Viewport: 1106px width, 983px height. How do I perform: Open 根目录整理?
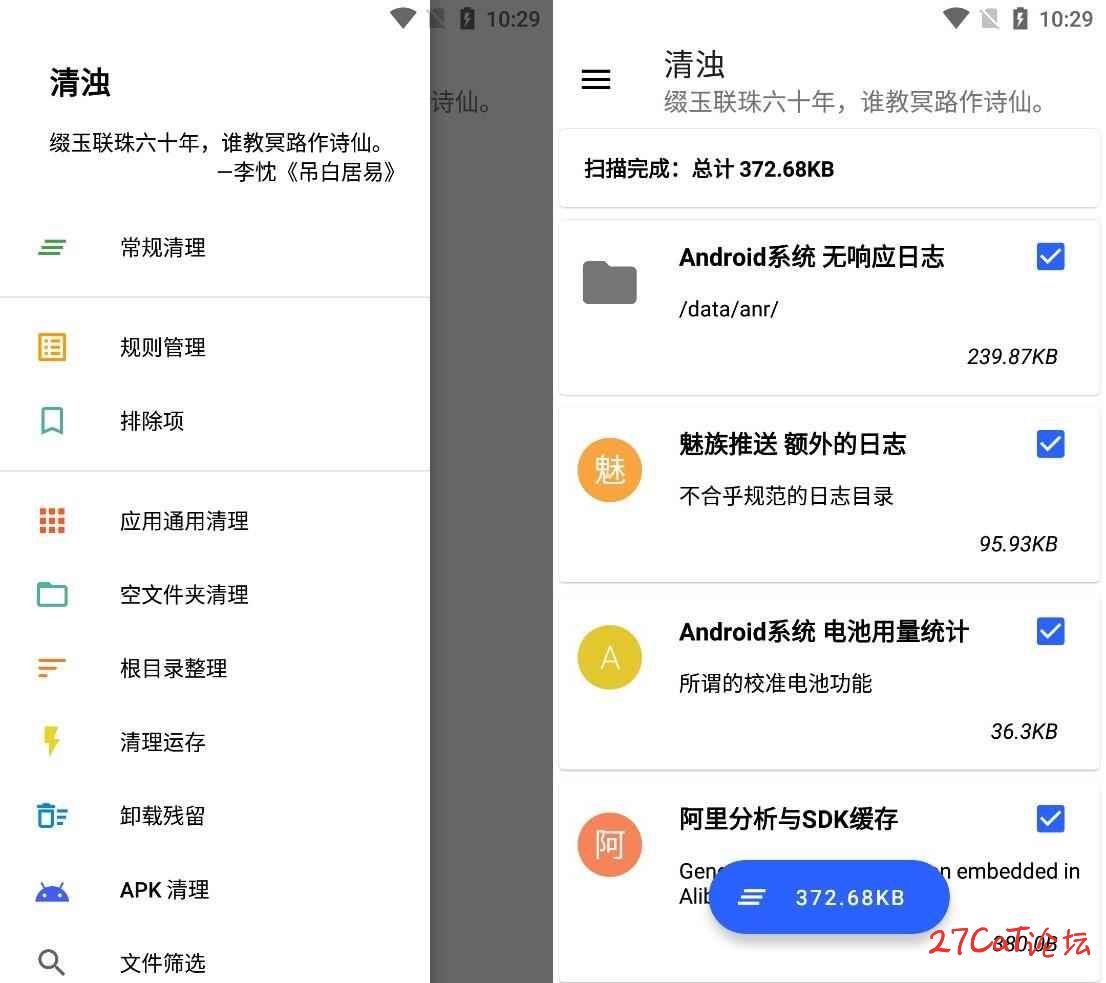174,668
